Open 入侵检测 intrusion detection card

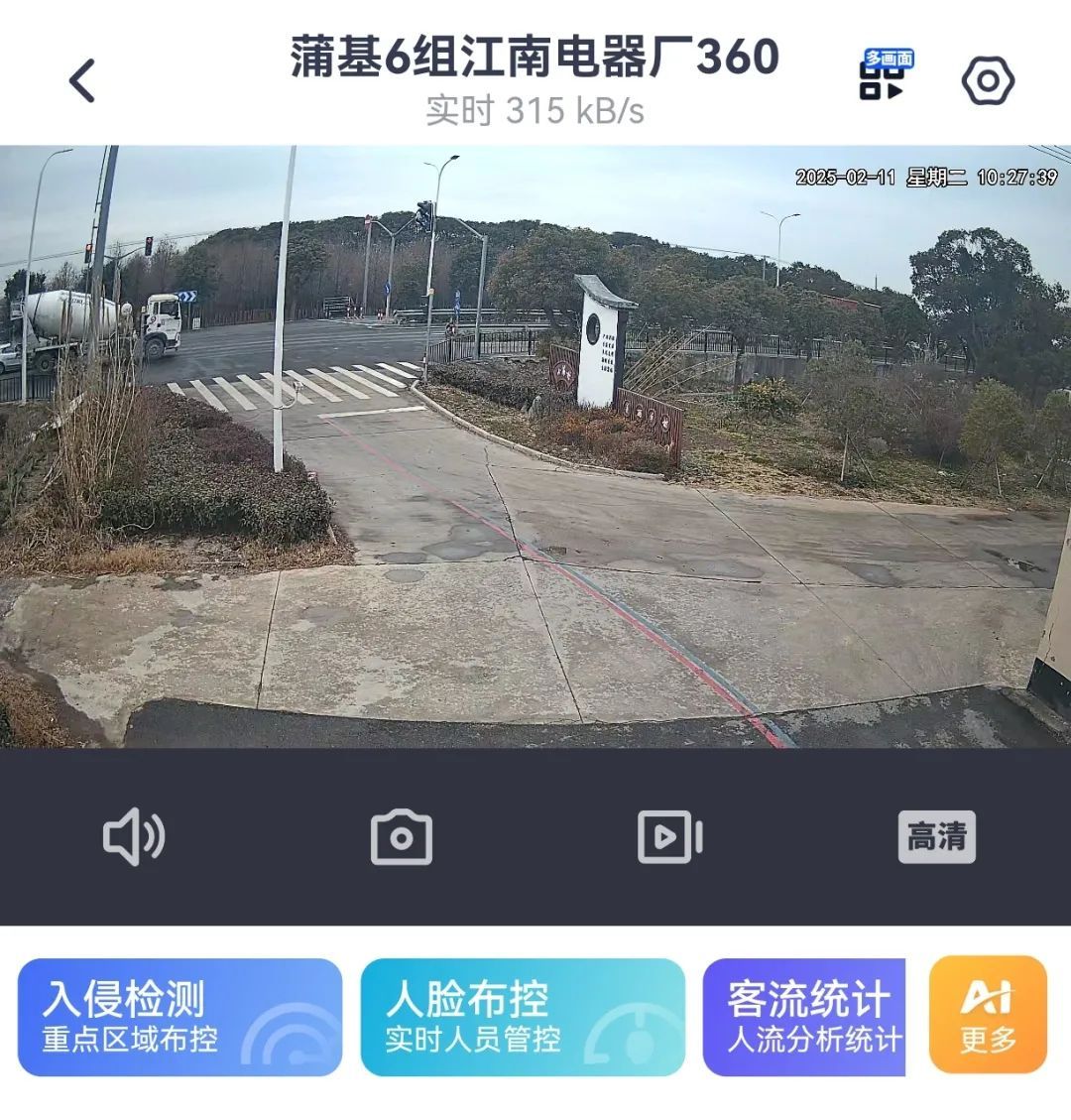(x=179, y=1017)
